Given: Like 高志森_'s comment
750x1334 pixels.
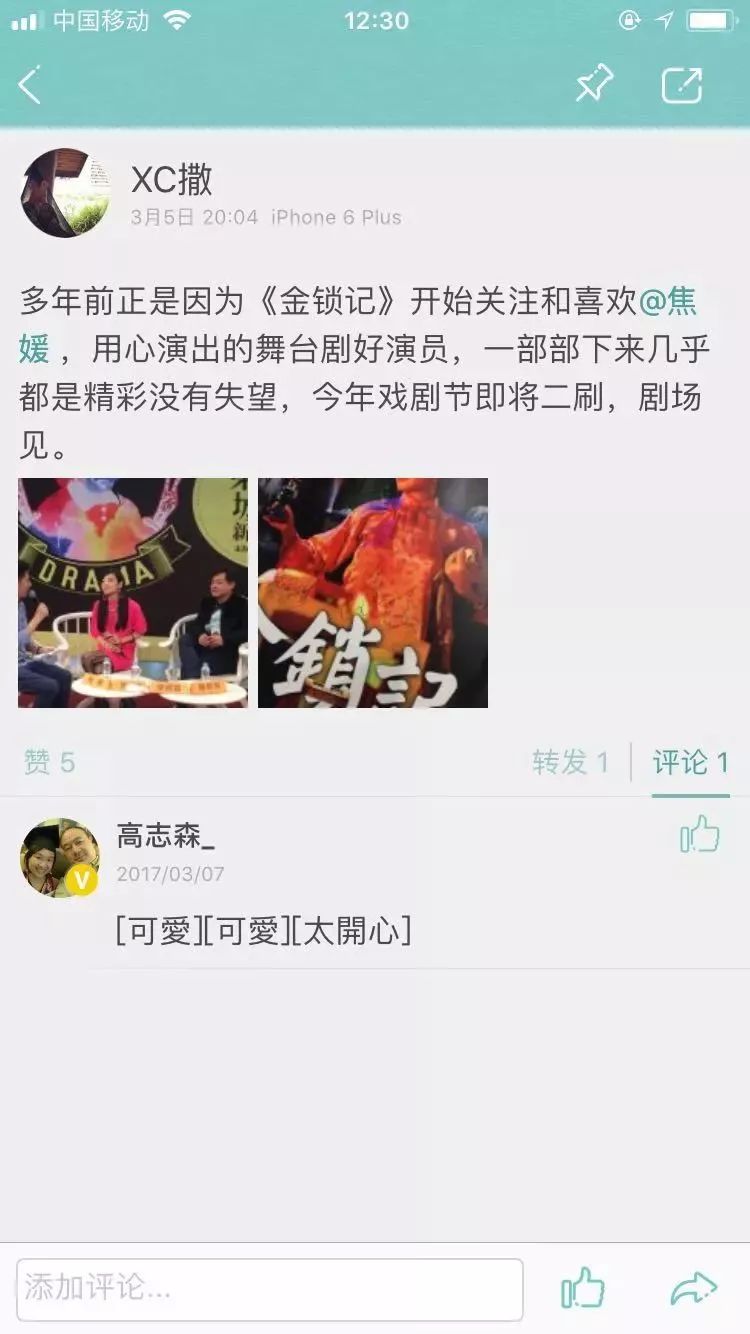Looking at the screenshot, I should [700, 834].
